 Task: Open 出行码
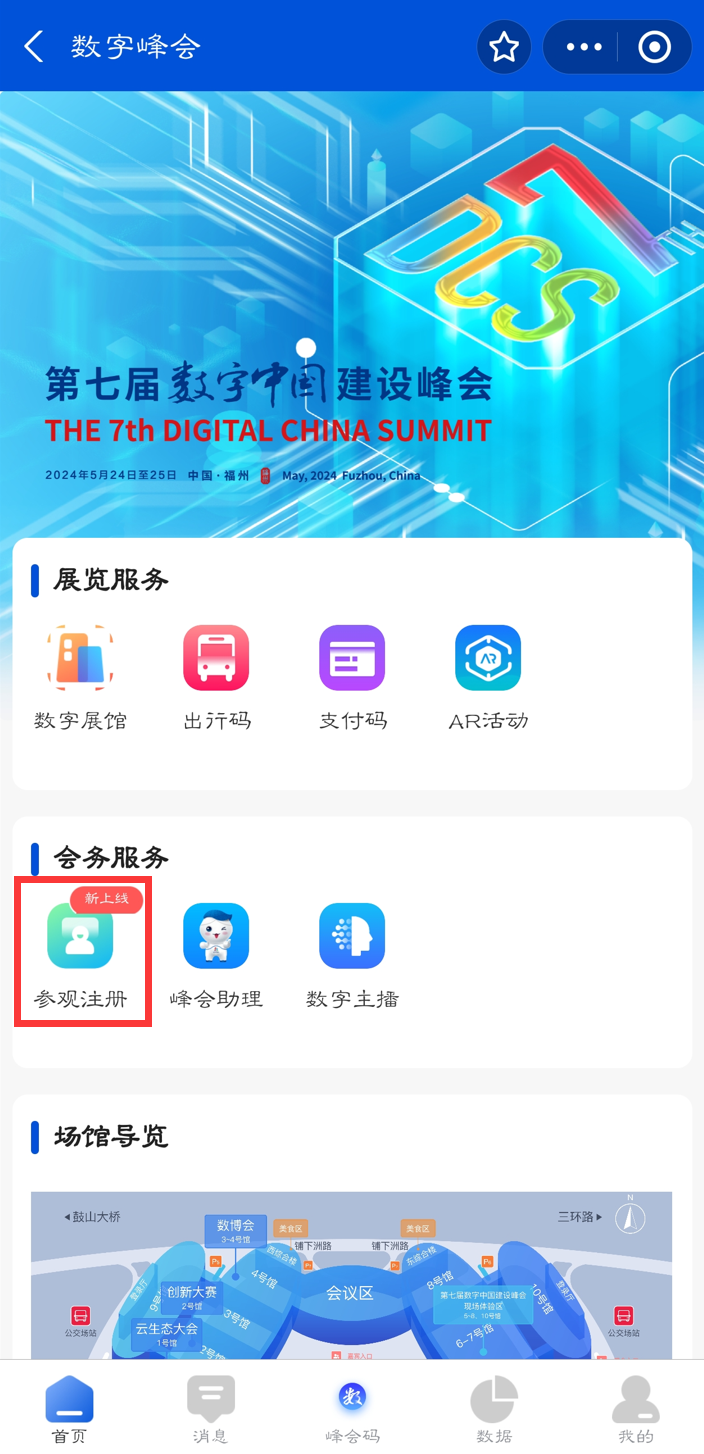click(216, 677)
